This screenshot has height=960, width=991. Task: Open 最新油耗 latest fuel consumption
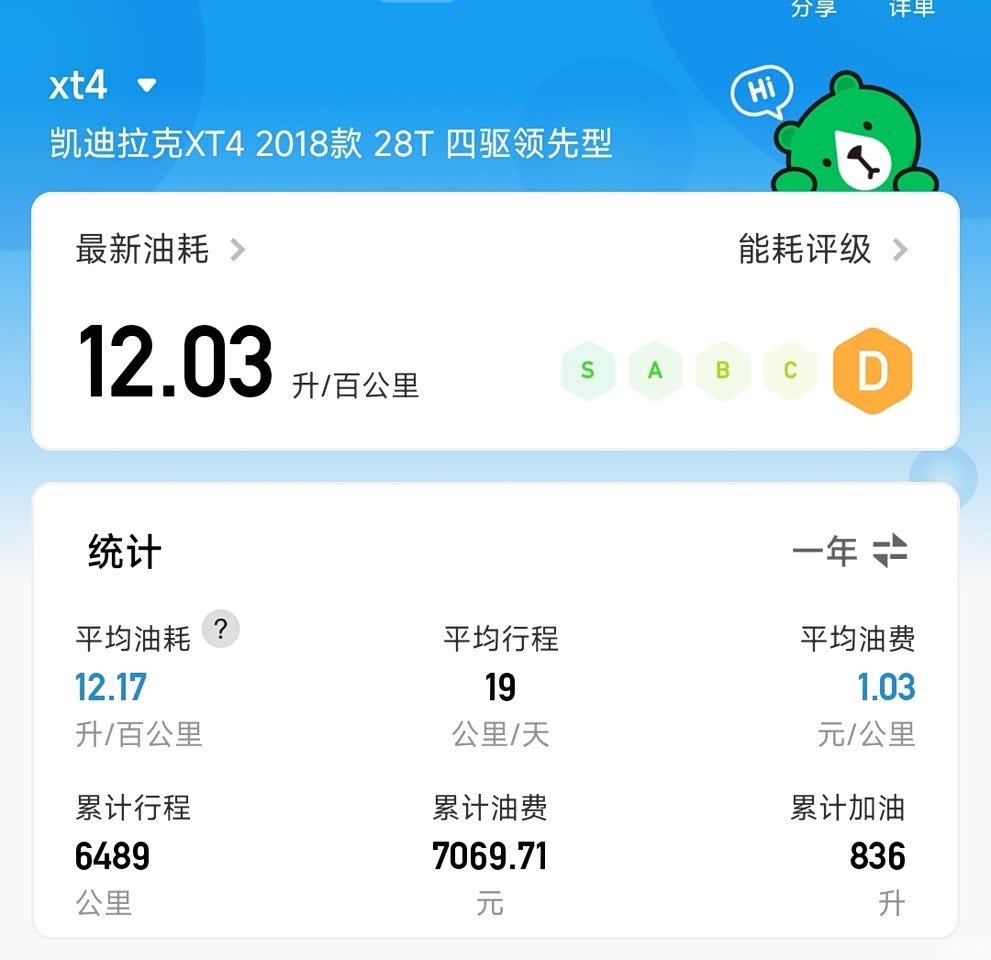pyautogui.click(x=160, y=249)
